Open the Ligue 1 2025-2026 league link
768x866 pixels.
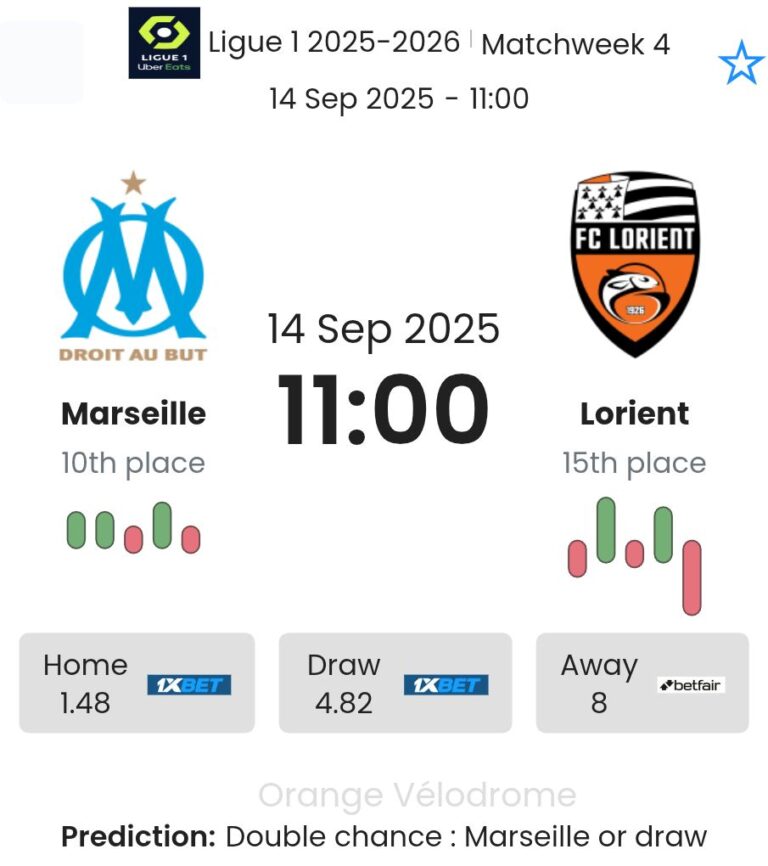coord(334,43)
